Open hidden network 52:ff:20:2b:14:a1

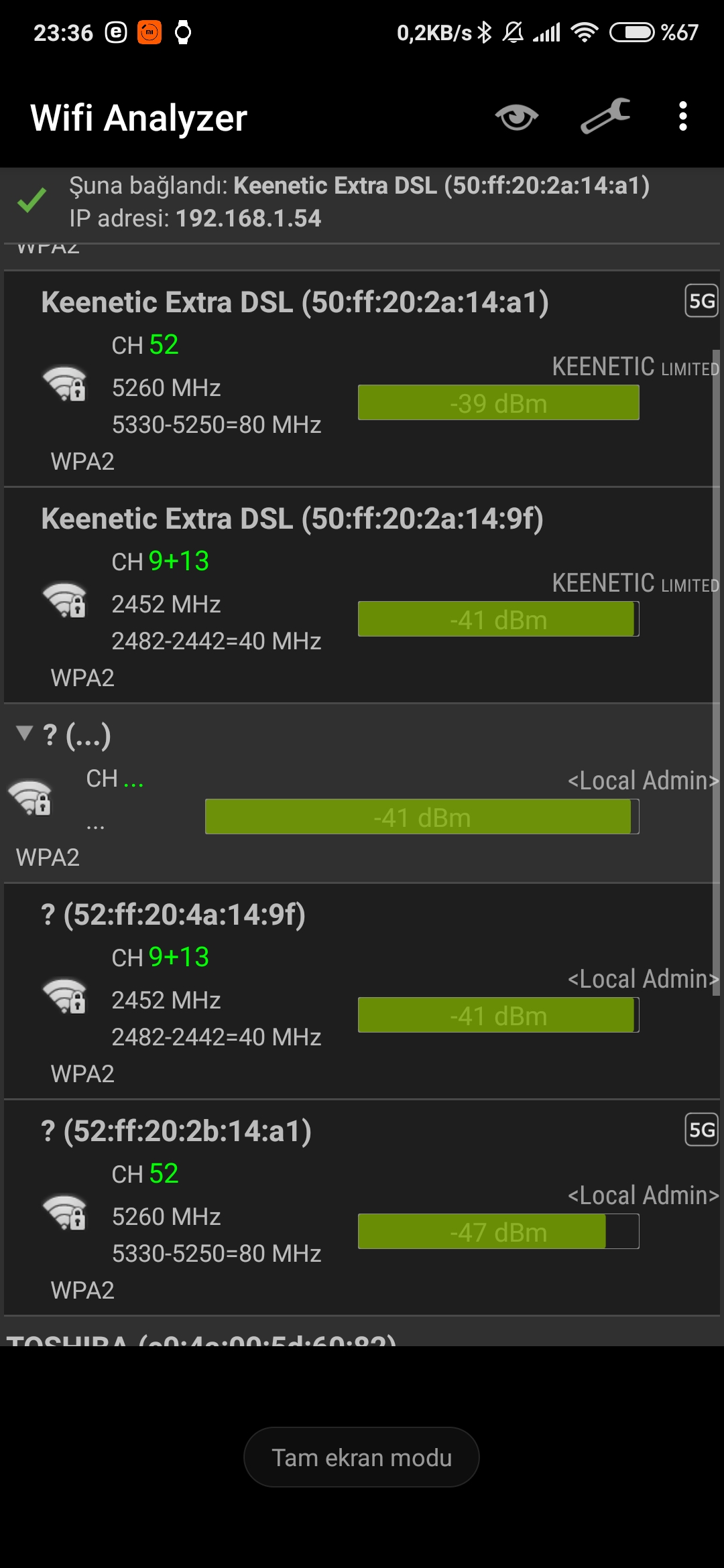362,1207
